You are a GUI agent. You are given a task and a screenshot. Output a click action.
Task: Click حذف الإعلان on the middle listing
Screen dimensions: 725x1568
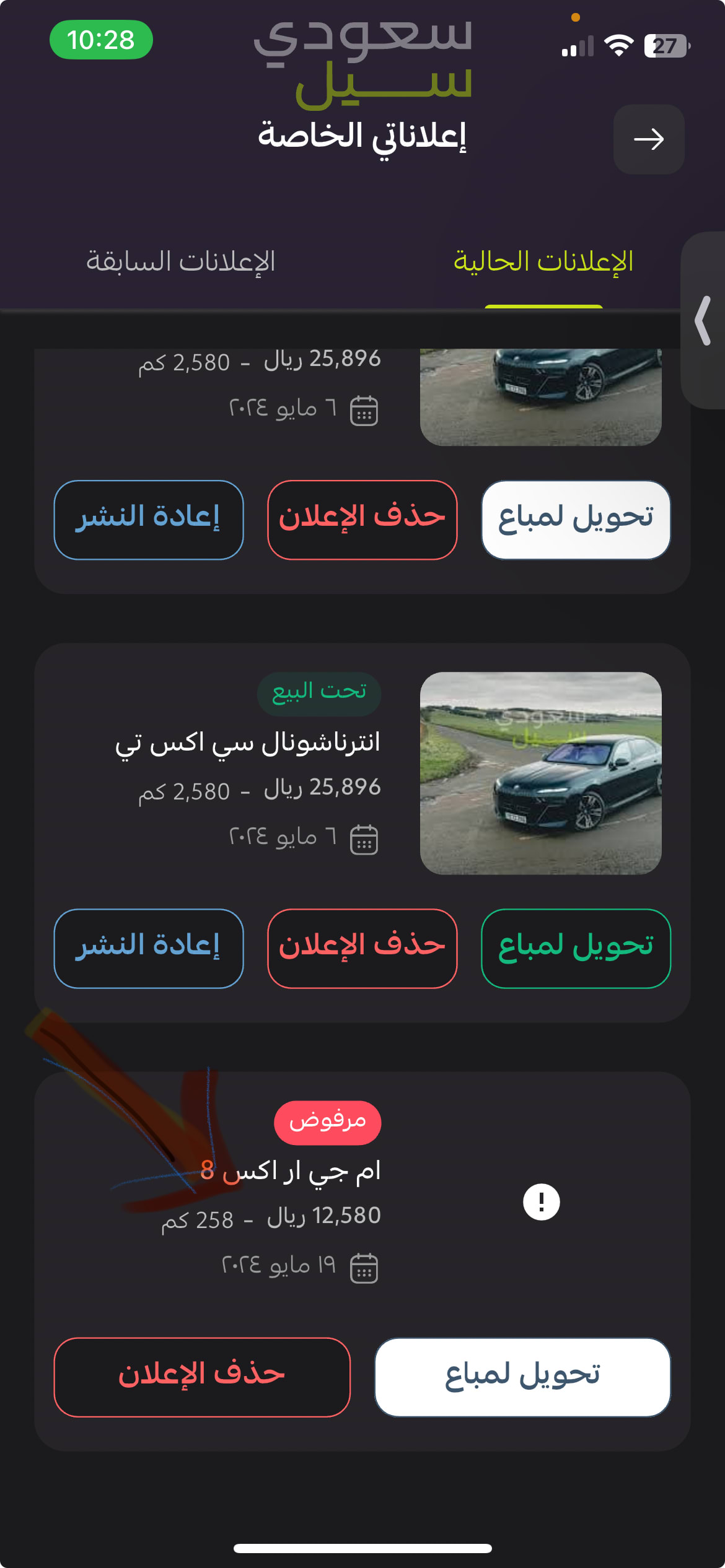click(362, 947)
